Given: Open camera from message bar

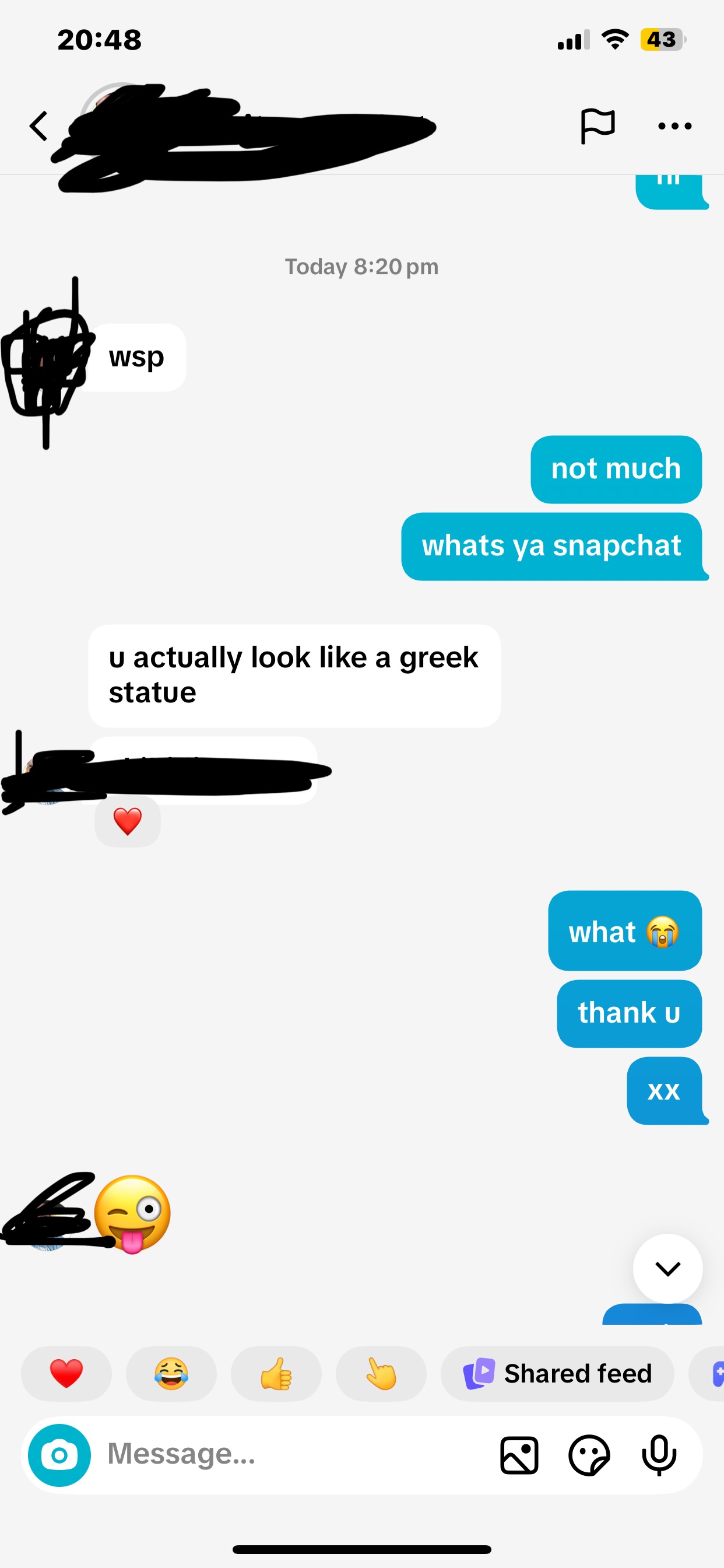Looking at the screenshot, I should tap(59, 1455).
